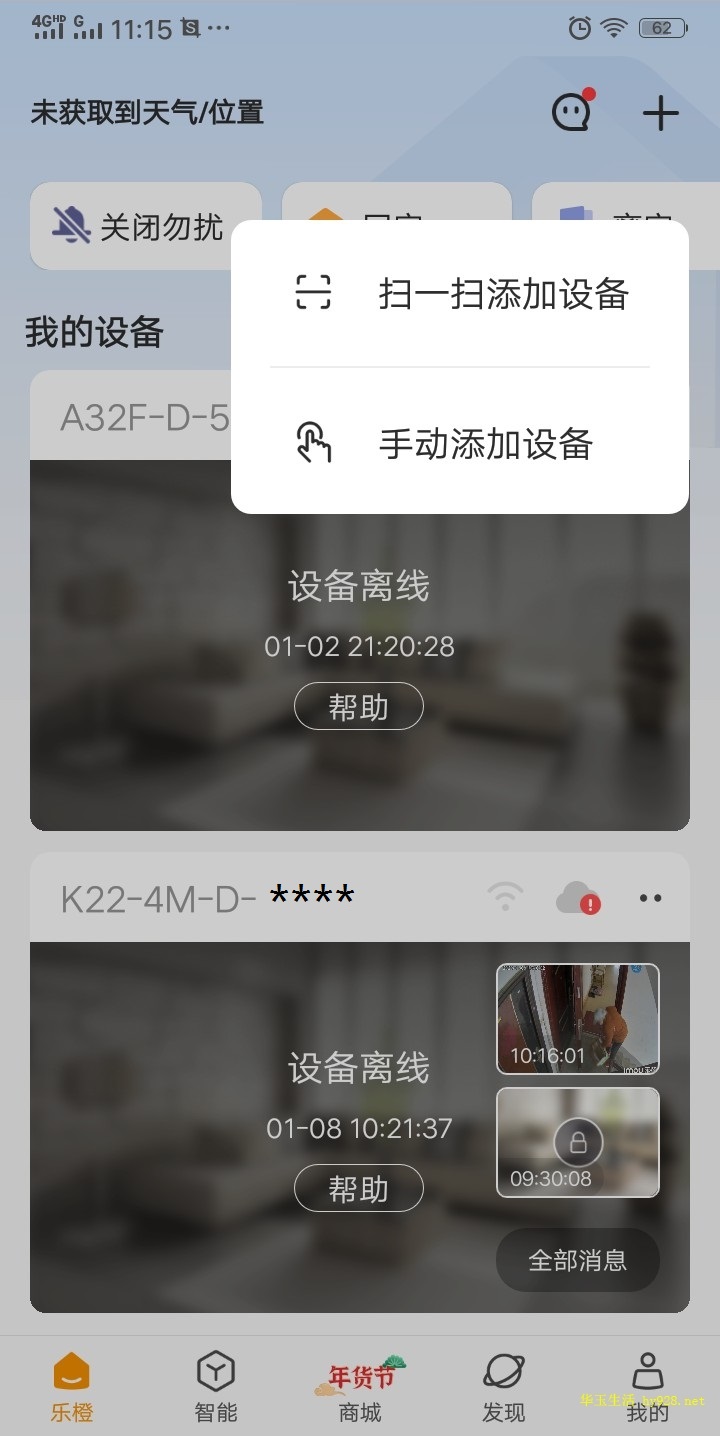Screen dimensions: 720x1436
Task: View 全部消息 for K22-4M-D
Action: coord(577,1260)
